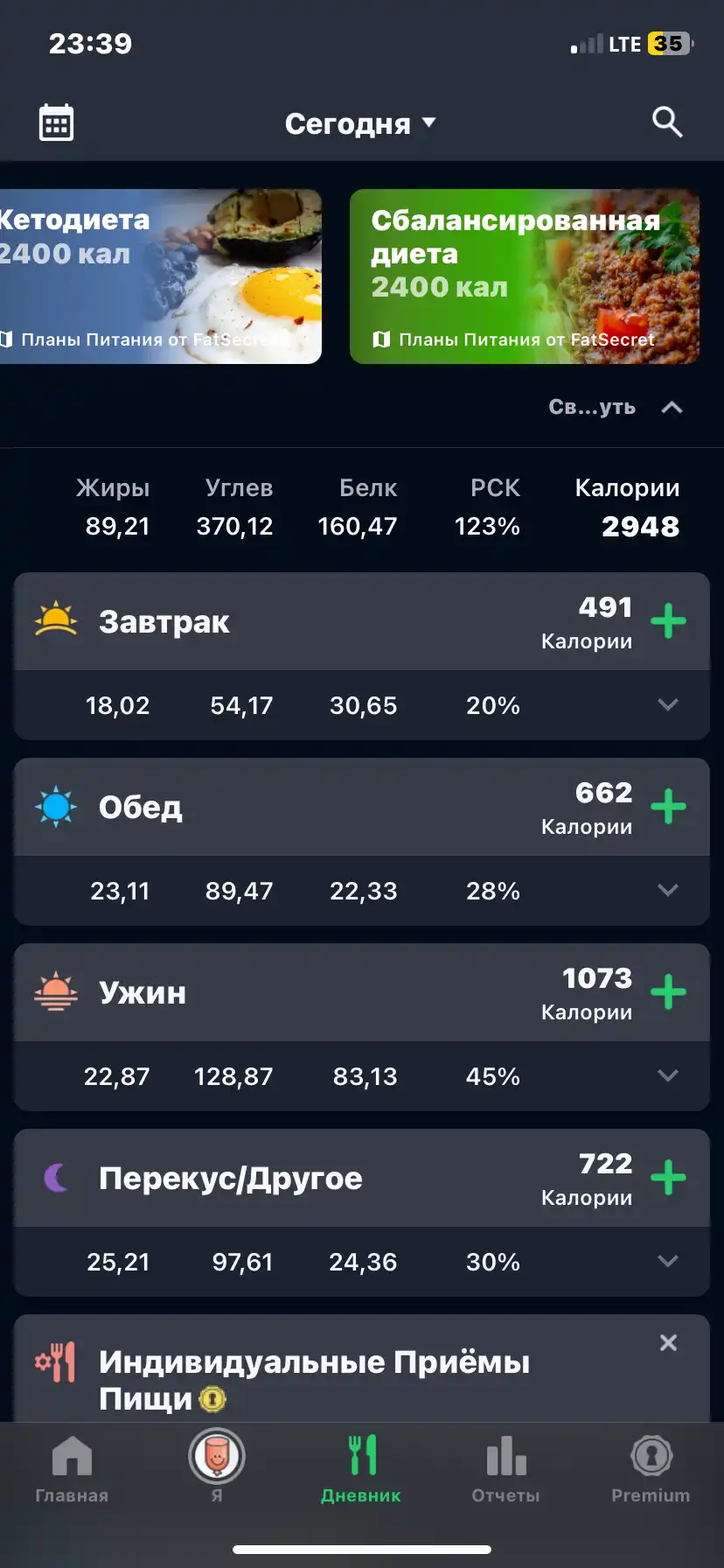Image resolution: width=724 pixels, height=1568 pixels.
Task: Add food to Завтрак
Action: click(669, 621)
